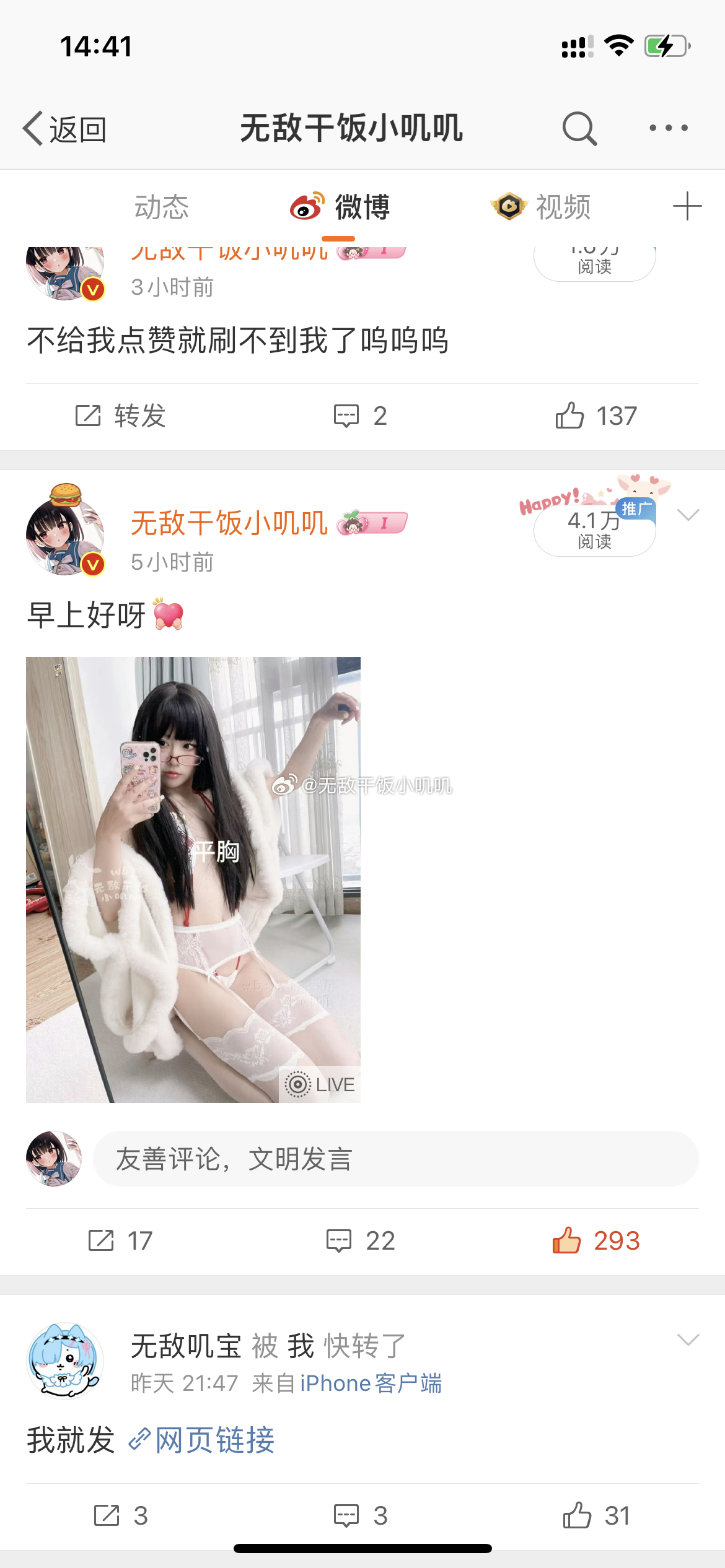Switch to the 动态 tab
The height and width of the screenshot is (1568, 725).
(x=161, y=207)
